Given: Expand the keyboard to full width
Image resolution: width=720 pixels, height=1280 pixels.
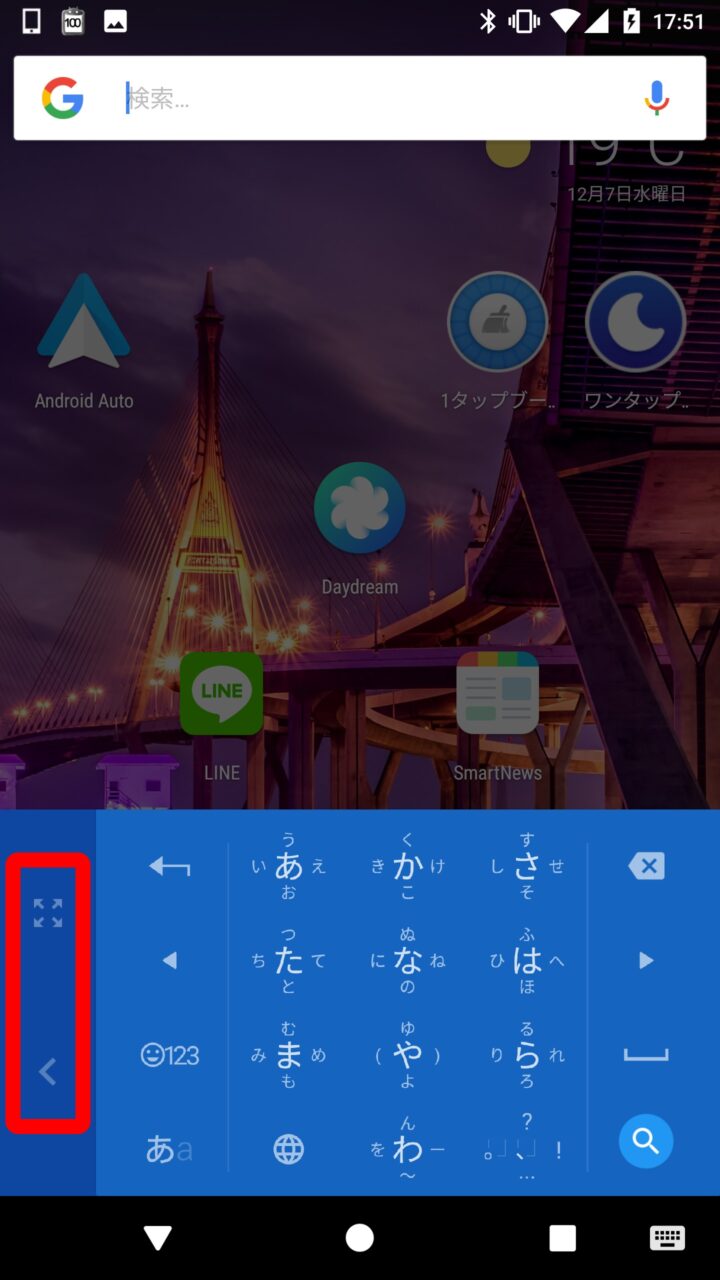Looking at the screenshot, I should click(48, 912).
